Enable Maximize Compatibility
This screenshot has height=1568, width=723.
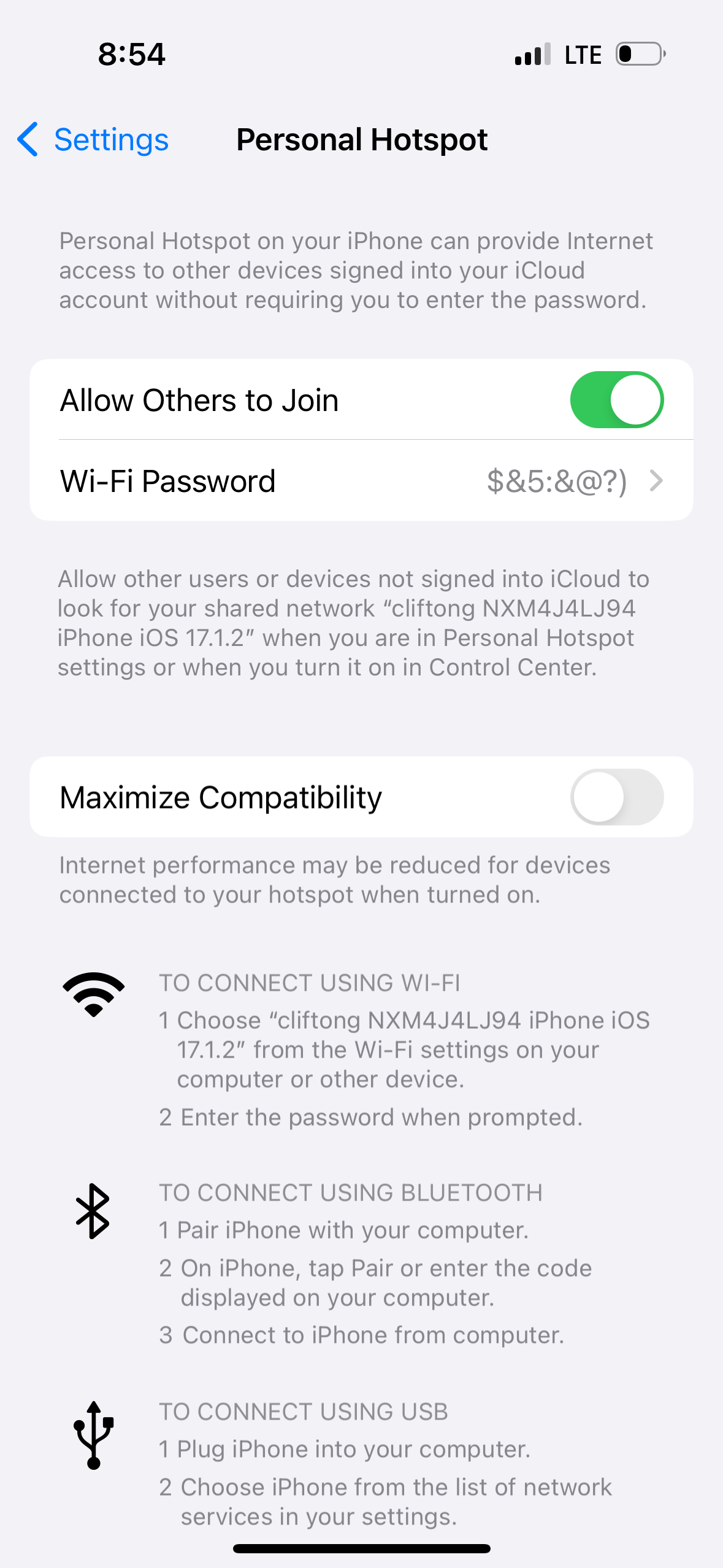616,797
